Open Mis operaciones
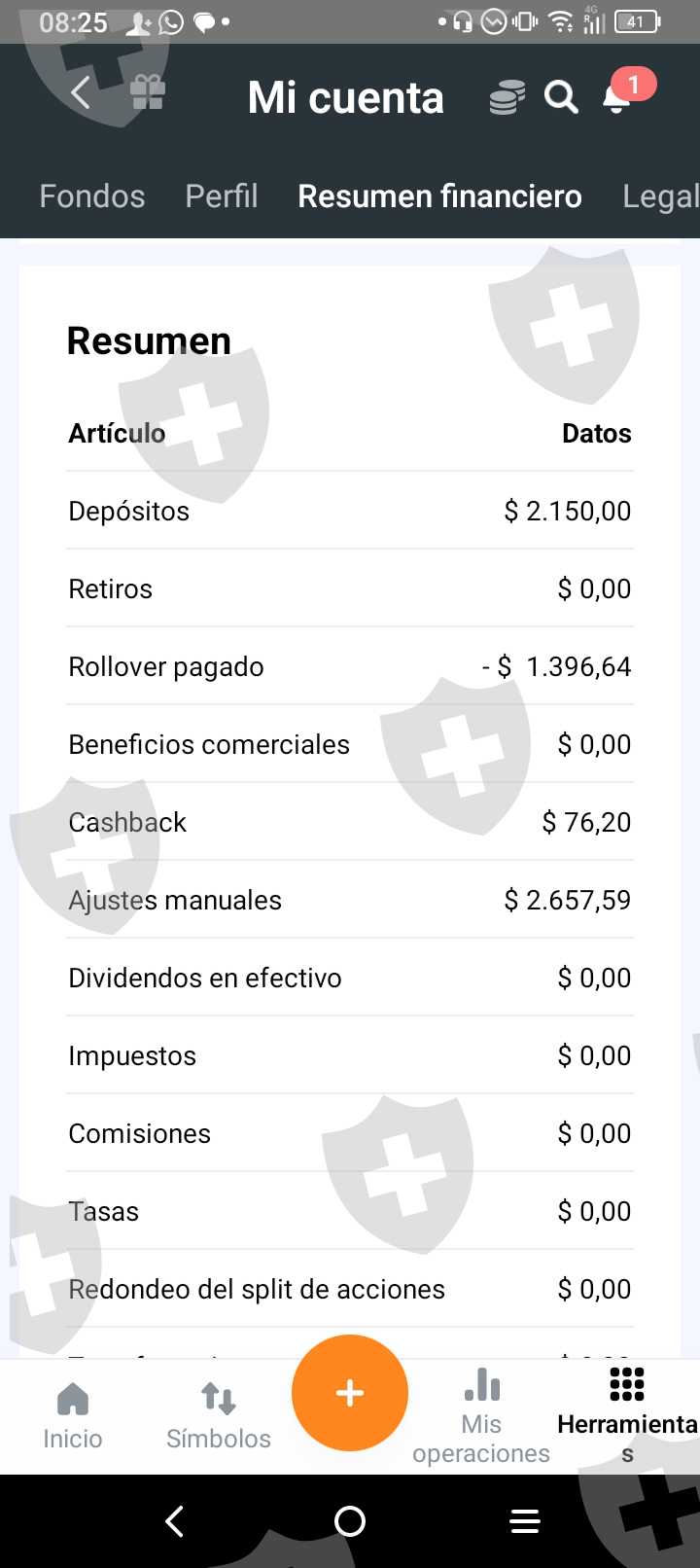Viewport: 700px width, 1568px height. (481, 1416)
